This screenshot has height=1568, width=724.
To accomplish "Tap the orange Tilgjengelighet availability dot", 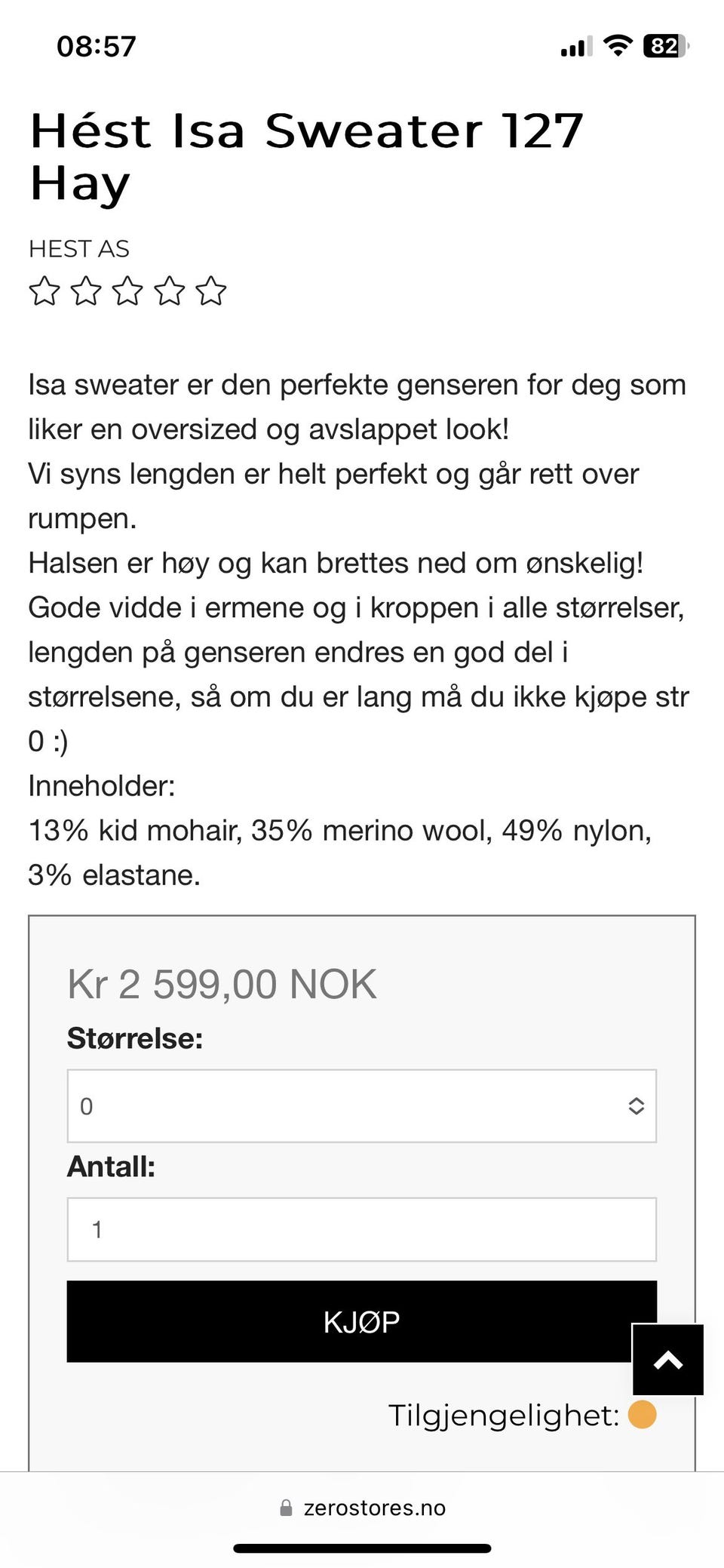I will point(642,1415).
